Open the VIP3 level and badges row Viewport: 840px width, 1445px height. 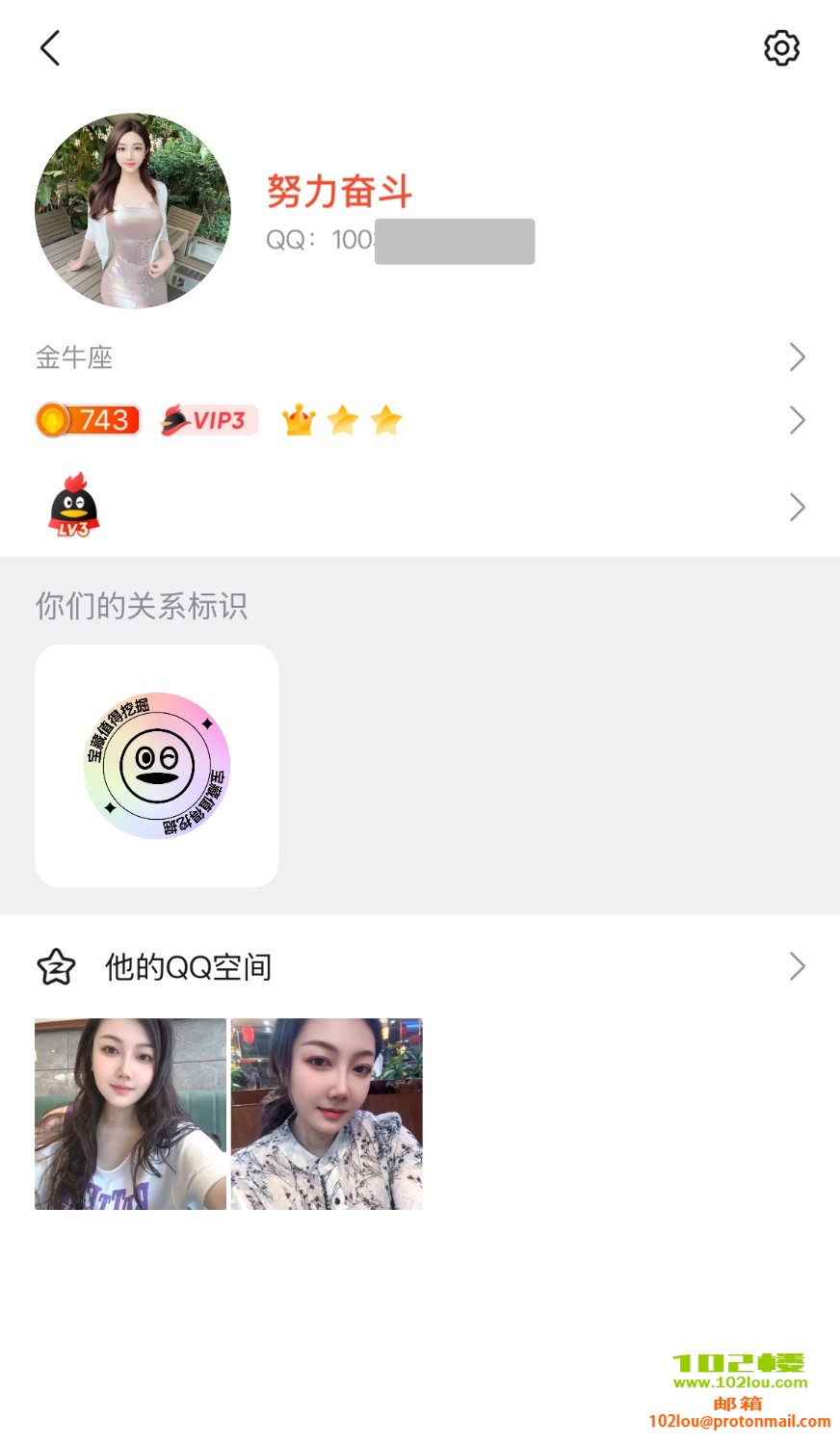click(x=420, y=420)
